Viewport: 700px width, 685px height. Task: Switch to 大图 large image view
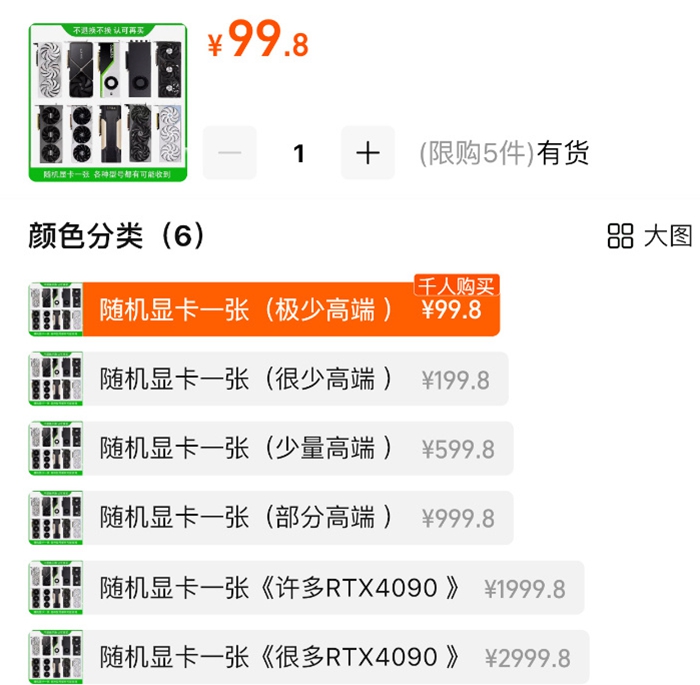coord(650,236)
